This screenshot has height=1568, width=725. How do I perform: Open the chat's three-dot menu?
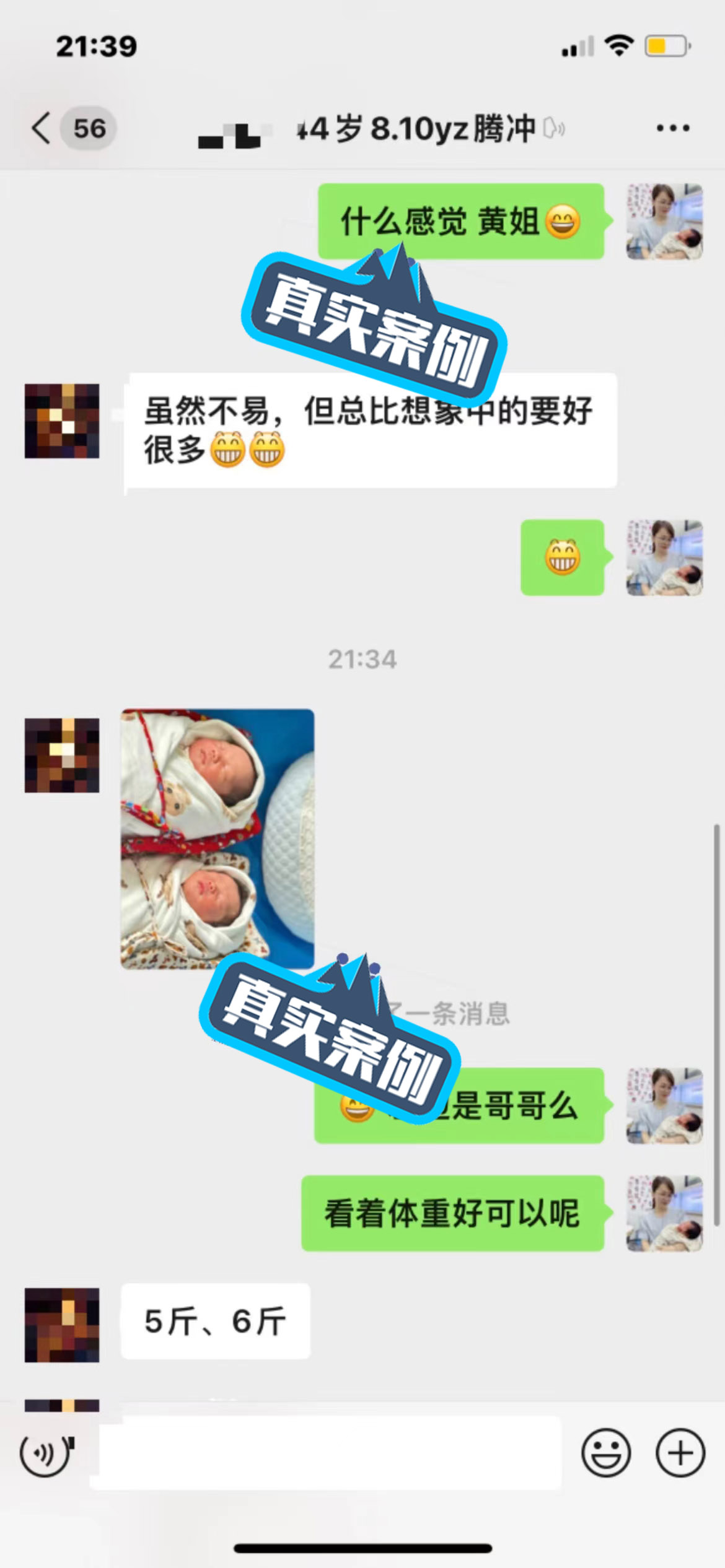click(x=673, y=128)
